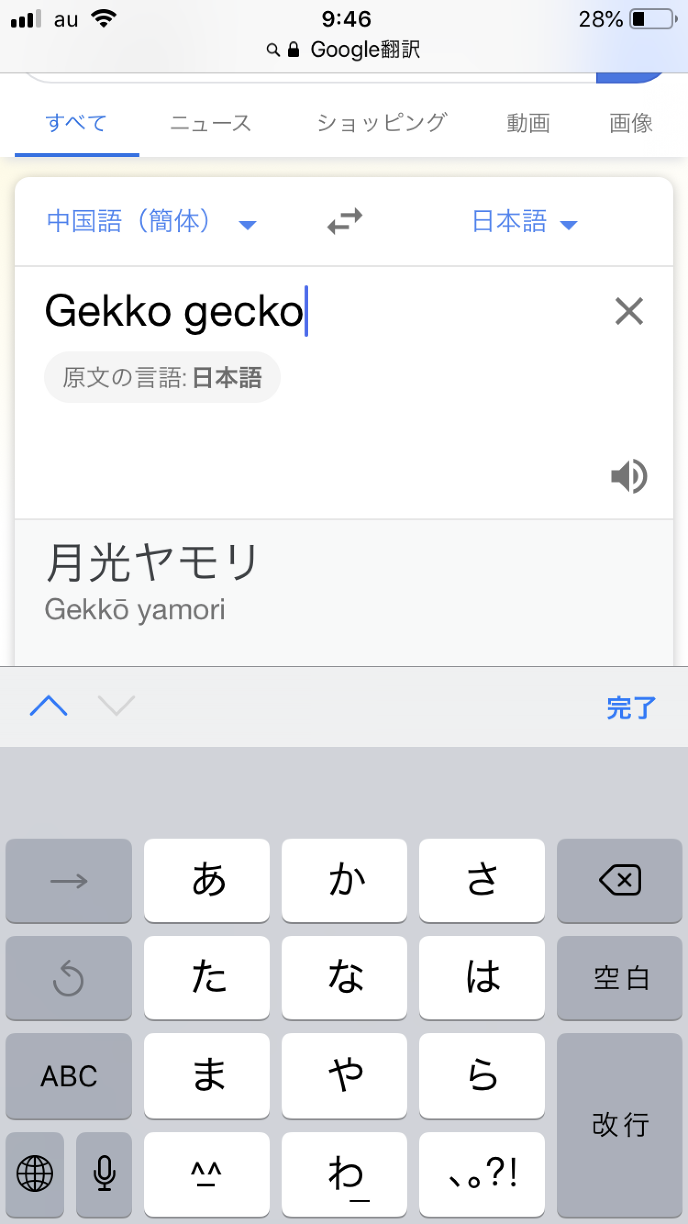This screenshot has width=688, height=1224.
Task: Switch to the 画像 tab
Action: [630, 124]
